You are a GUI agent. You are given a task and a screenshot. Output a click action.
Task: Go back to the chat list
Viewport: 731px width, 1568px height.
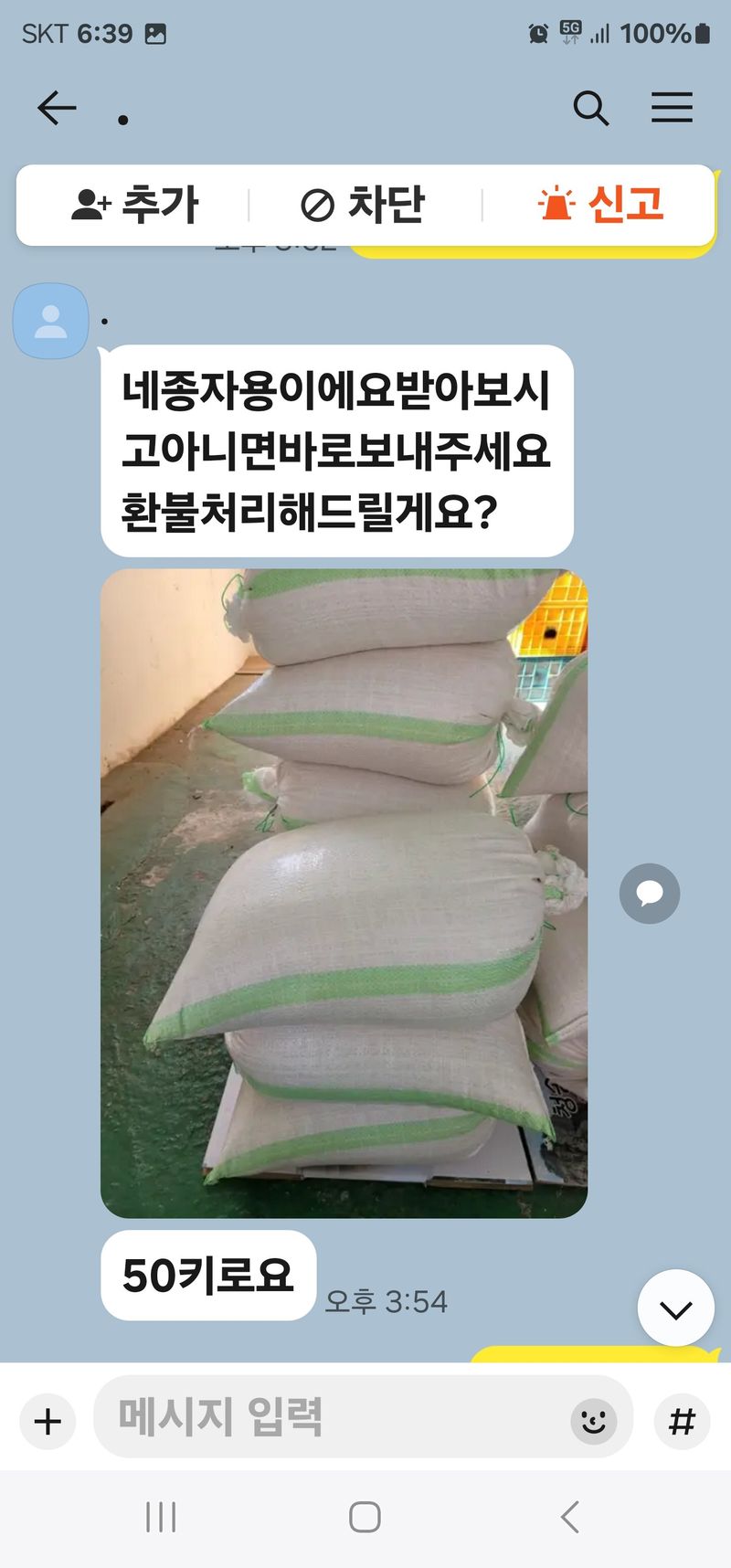click(57, 108)
